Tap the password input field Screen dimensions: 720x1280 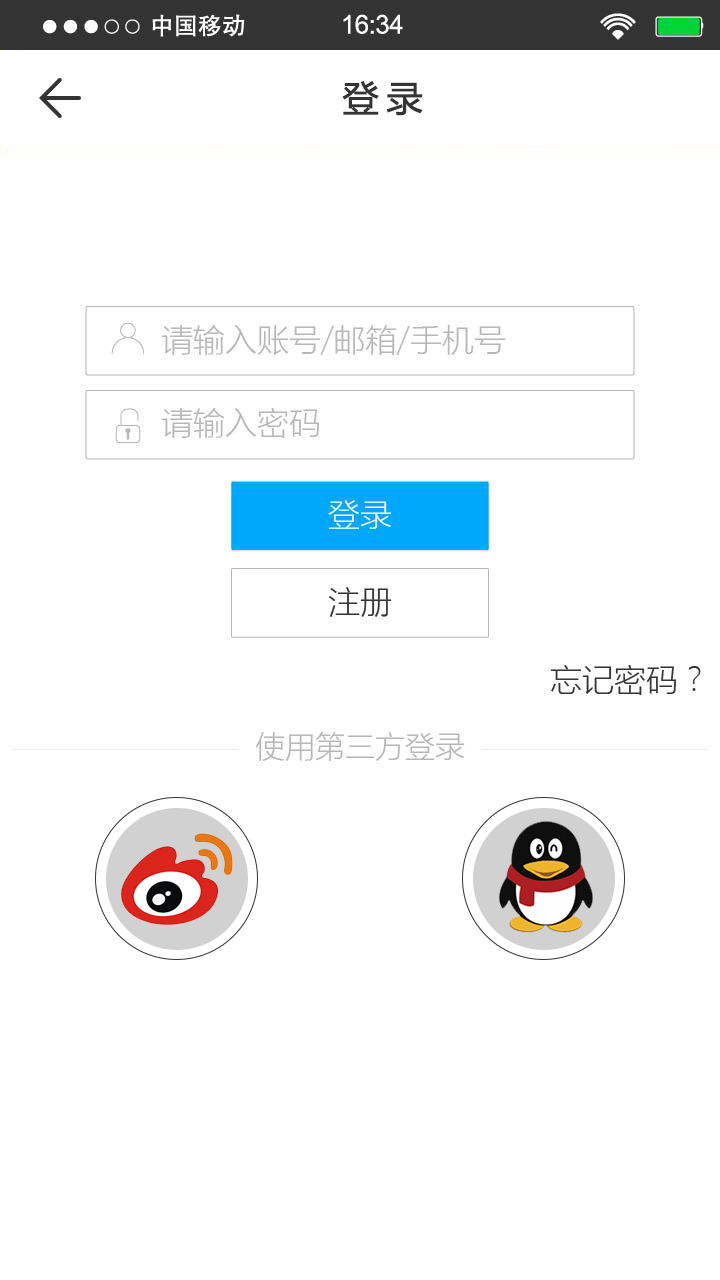coord(360,425)
